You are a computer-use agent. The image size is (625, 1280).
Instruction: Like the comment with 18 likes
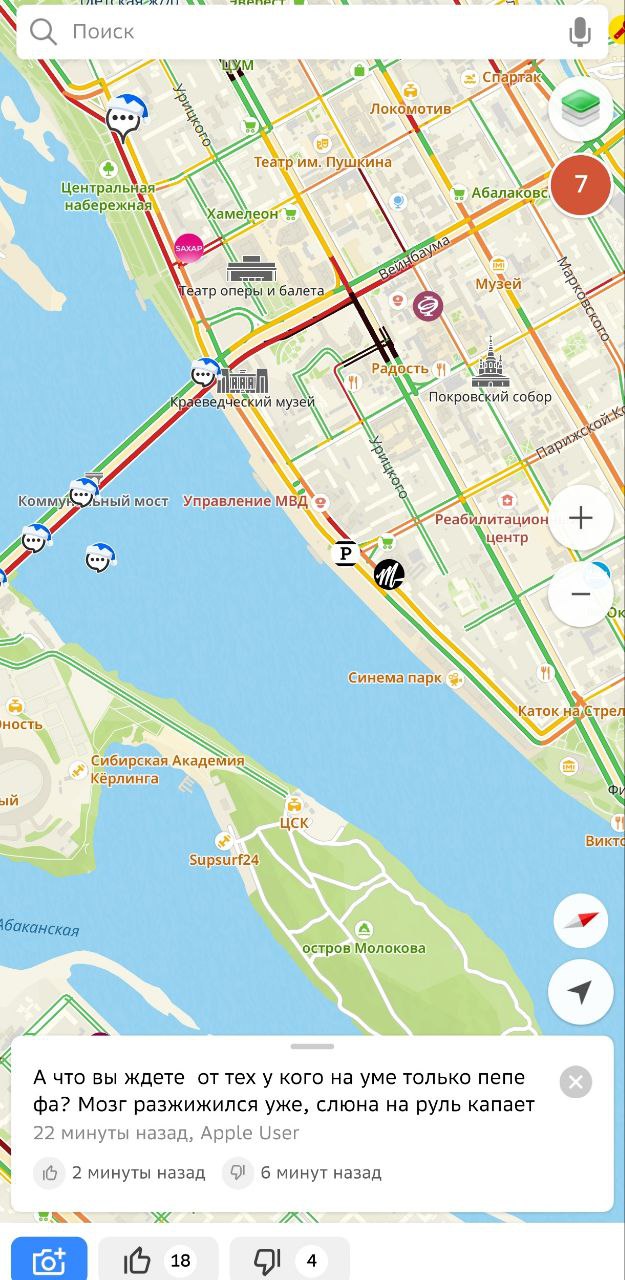click(x=158, y=1261)
